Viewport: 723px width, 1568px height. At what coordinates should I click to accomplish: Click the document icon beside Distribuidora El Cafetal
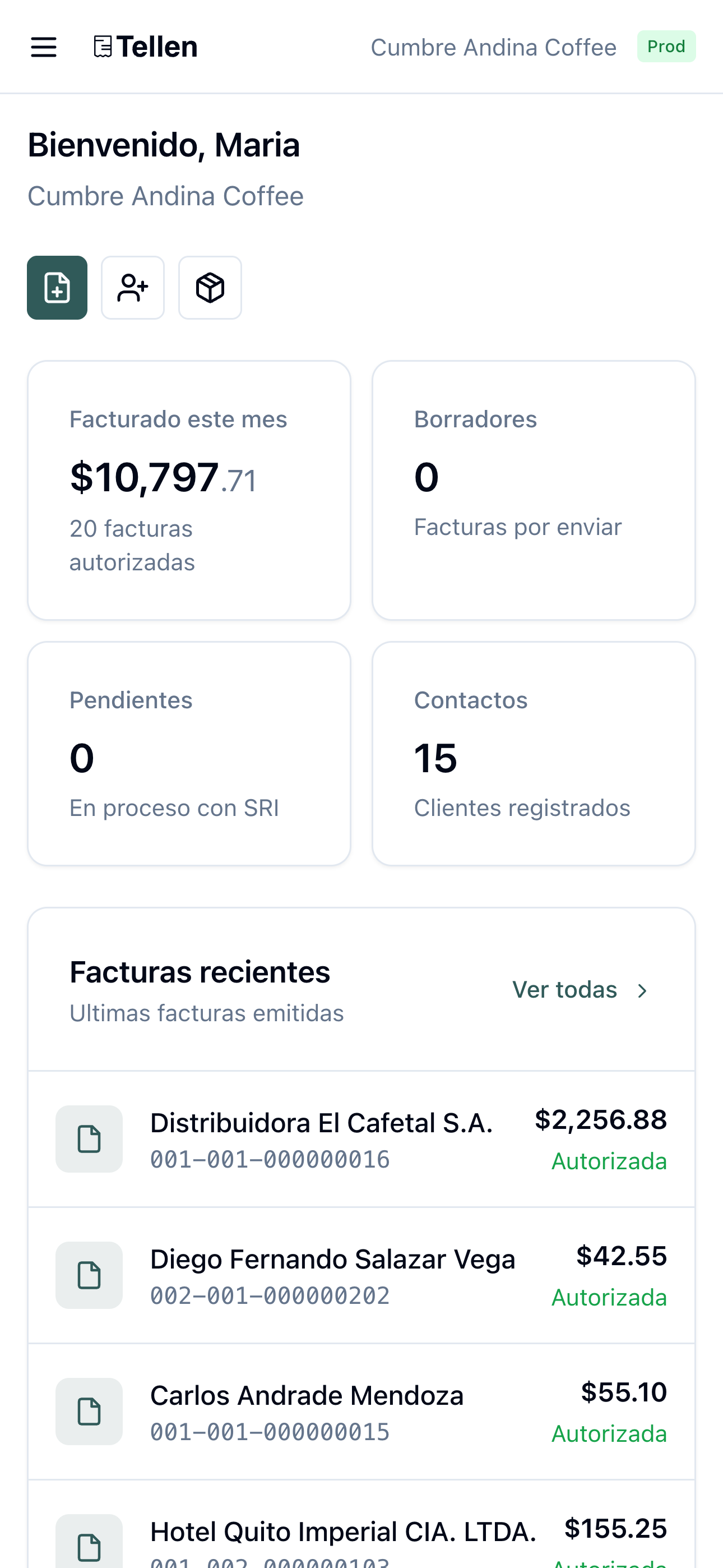click(89, 1138)
